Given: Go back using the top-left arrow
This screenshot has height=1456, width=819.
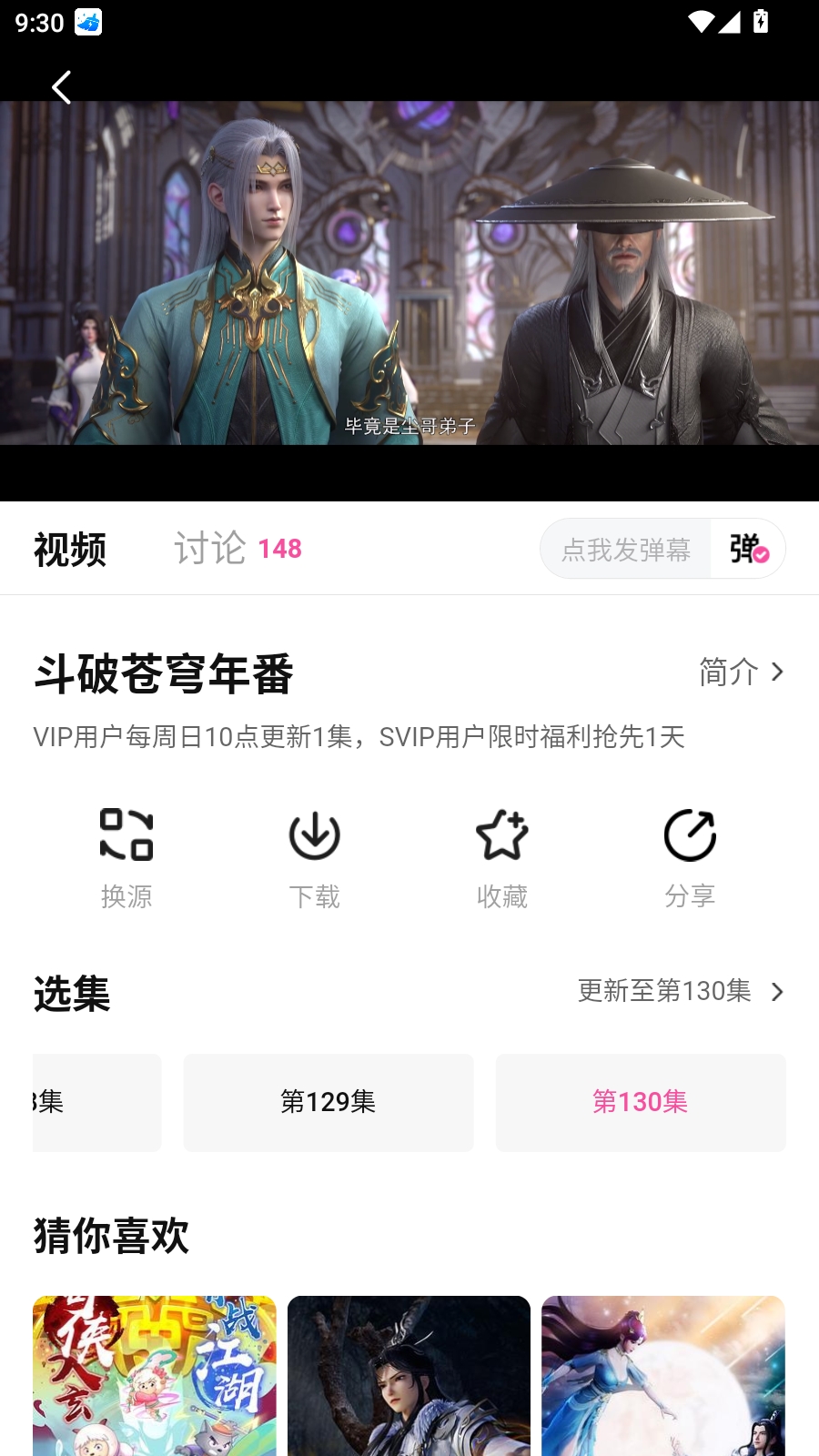Looking at the screenshot, I should tap(61, 87).
